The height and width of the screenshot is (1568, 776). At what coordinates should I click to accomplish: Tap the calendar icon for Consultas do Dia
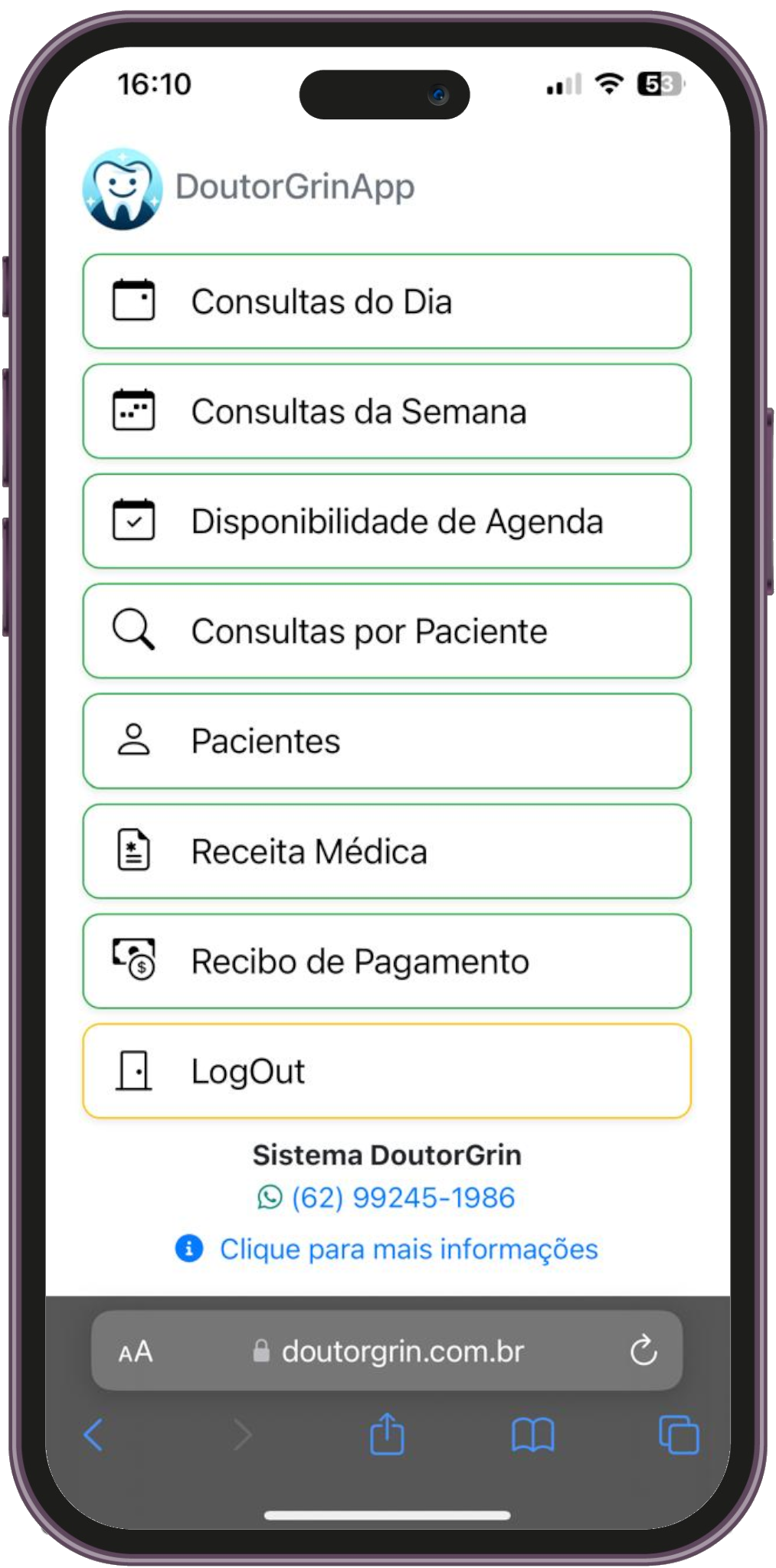click(135, 301)
